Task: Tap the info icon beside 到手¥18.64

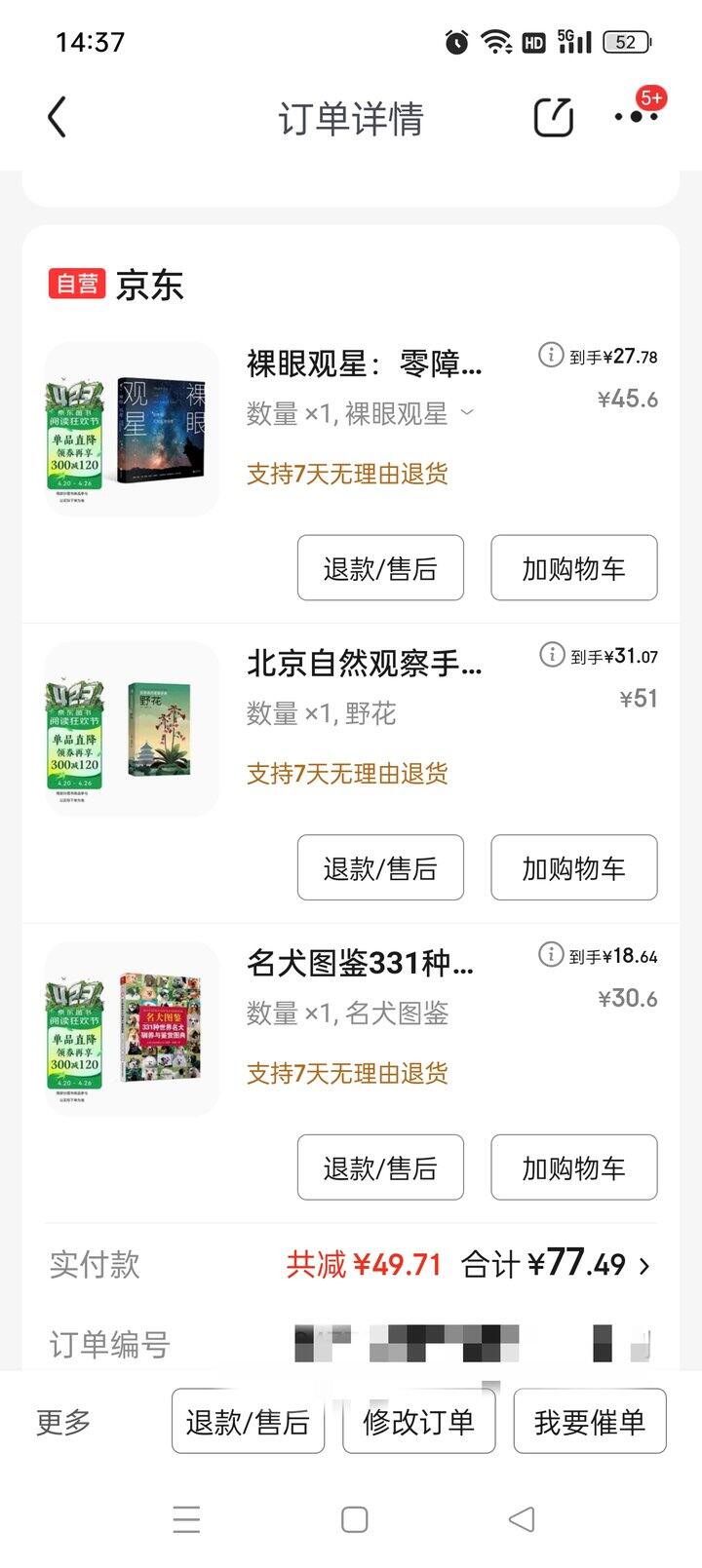Action: coord(550,956)
